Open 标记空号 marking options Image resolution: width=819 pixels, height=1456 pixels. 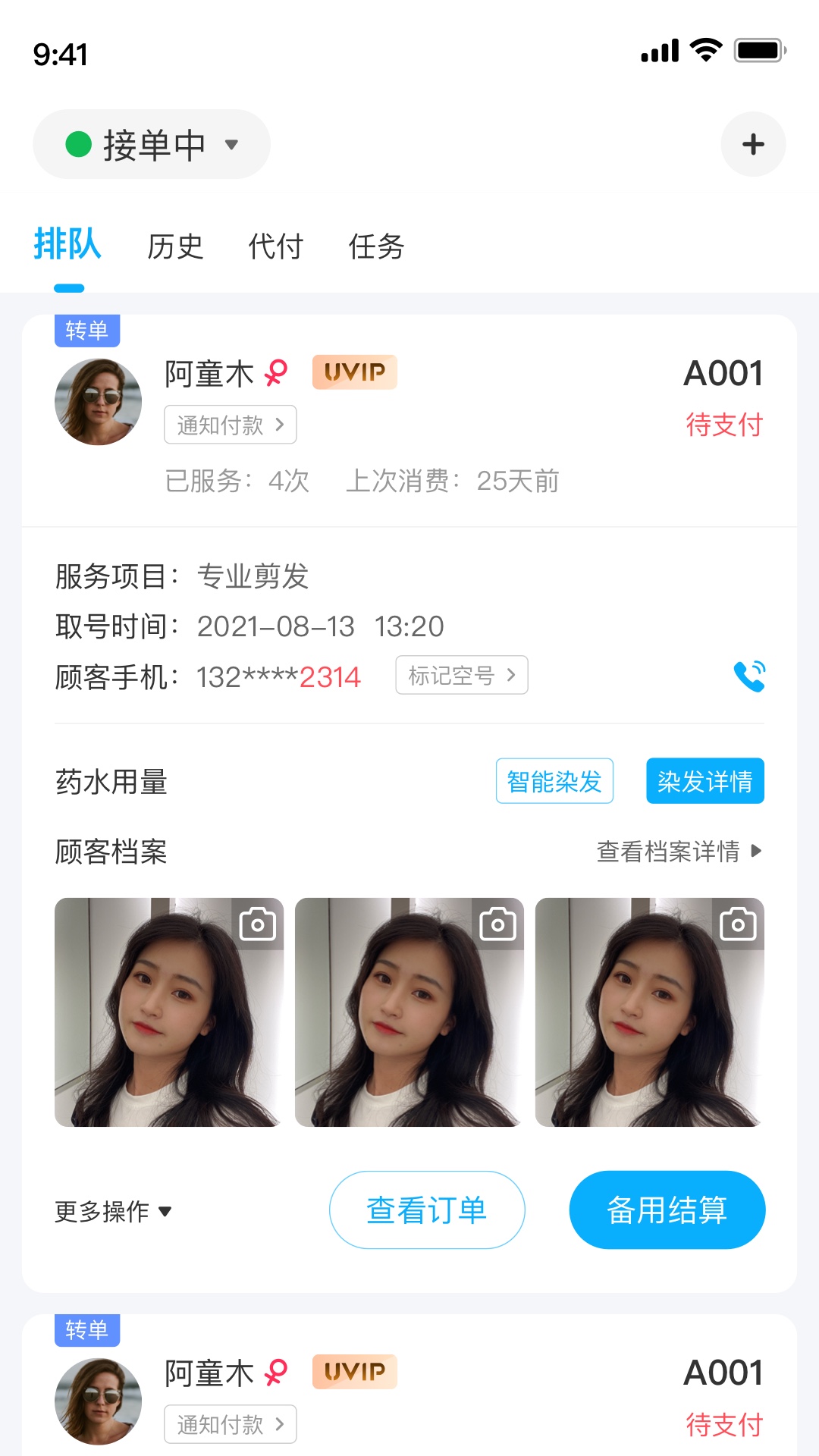pos(461,674)
